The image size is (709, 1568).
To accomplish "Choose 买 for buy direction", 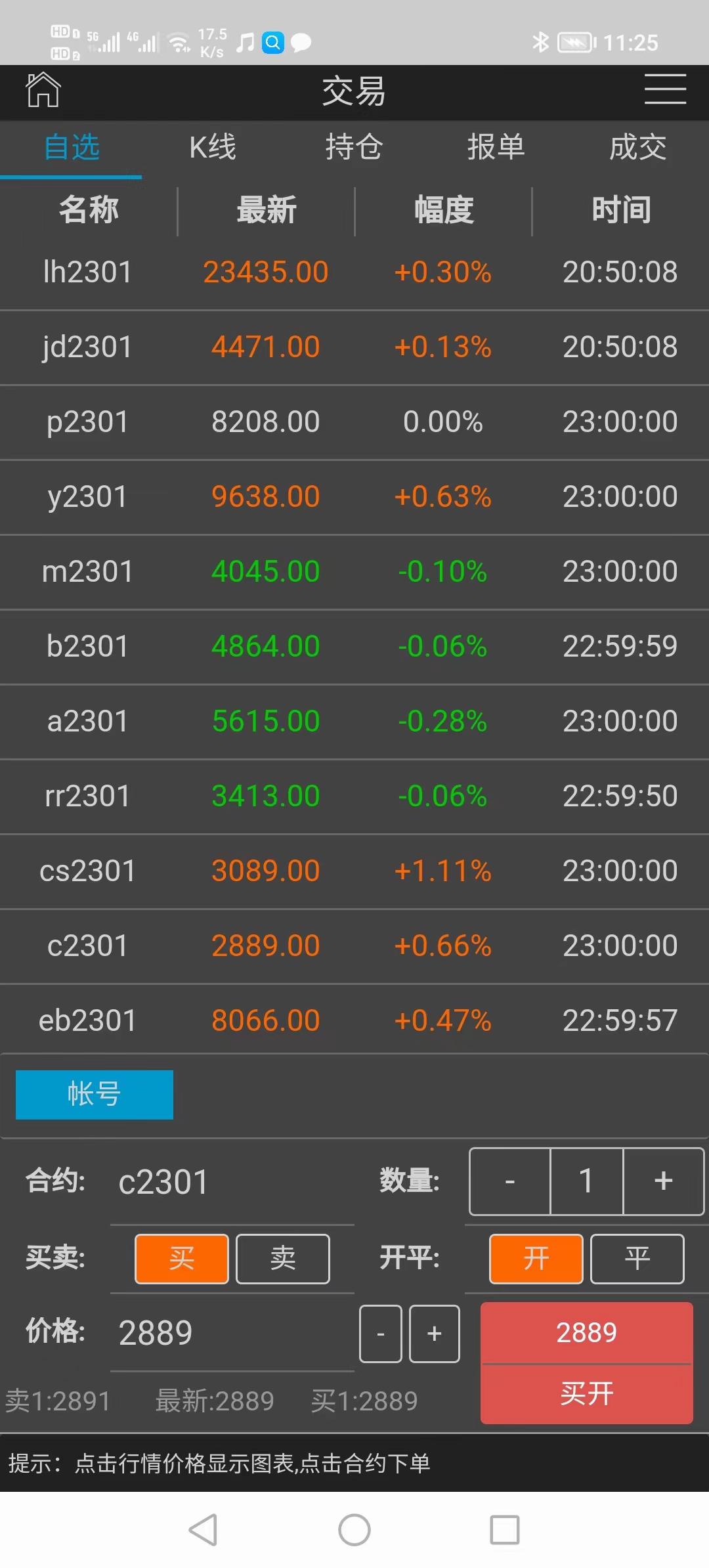I will point(182,1259).
